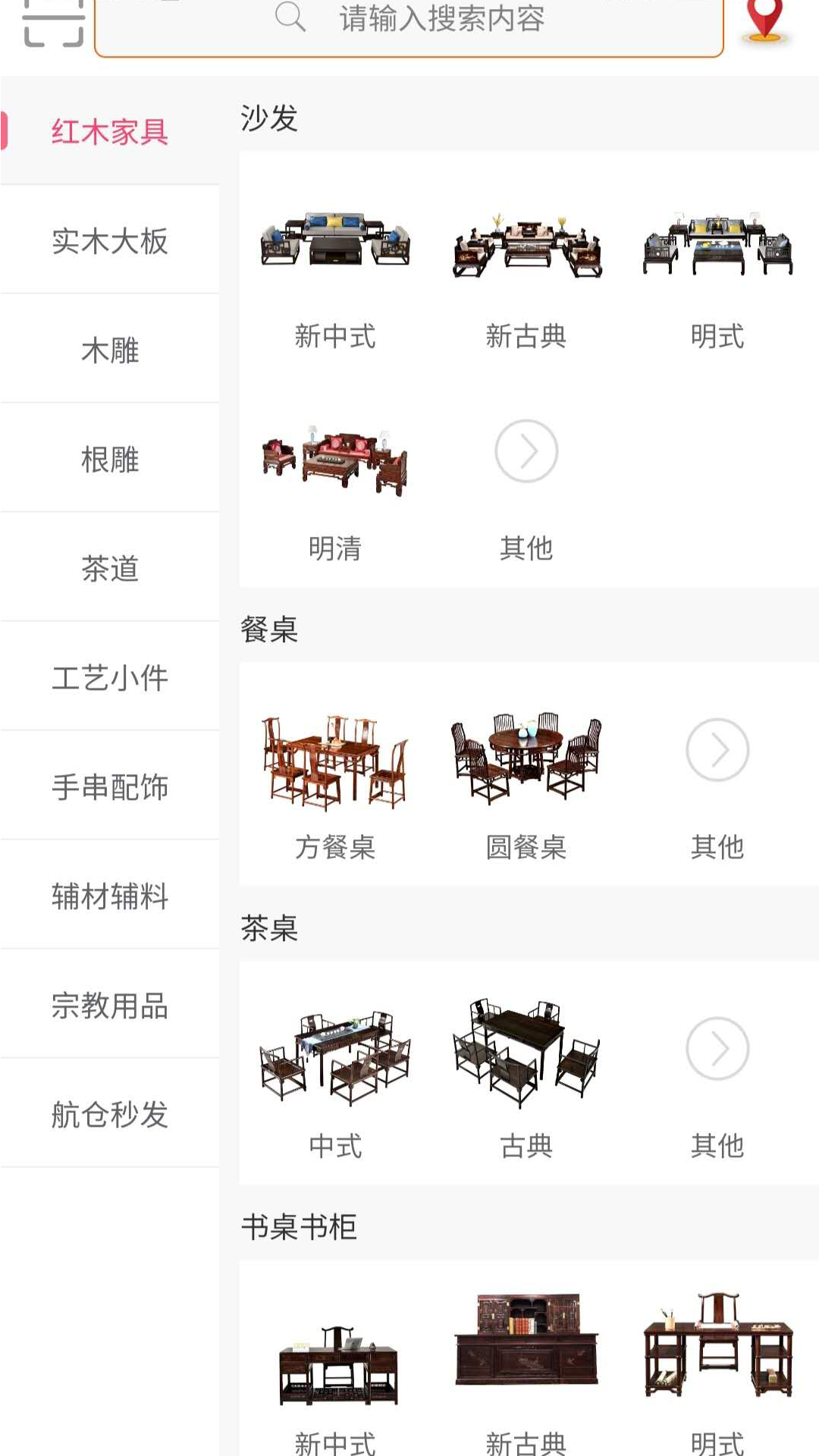
Task: Switch to the 木雕 category
Action: (110, 350)
